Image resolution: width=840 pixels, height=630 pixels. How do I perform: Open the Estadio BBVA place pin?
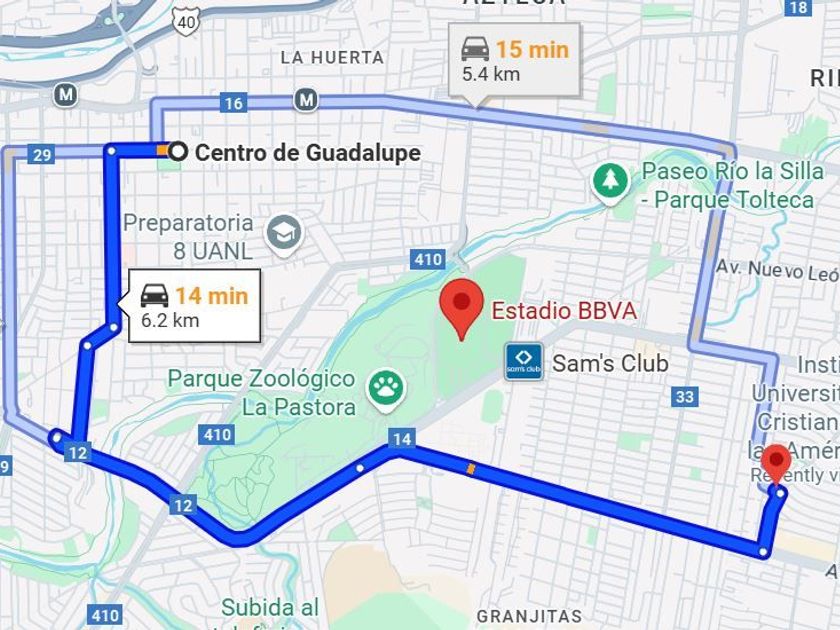coord(461,307)
